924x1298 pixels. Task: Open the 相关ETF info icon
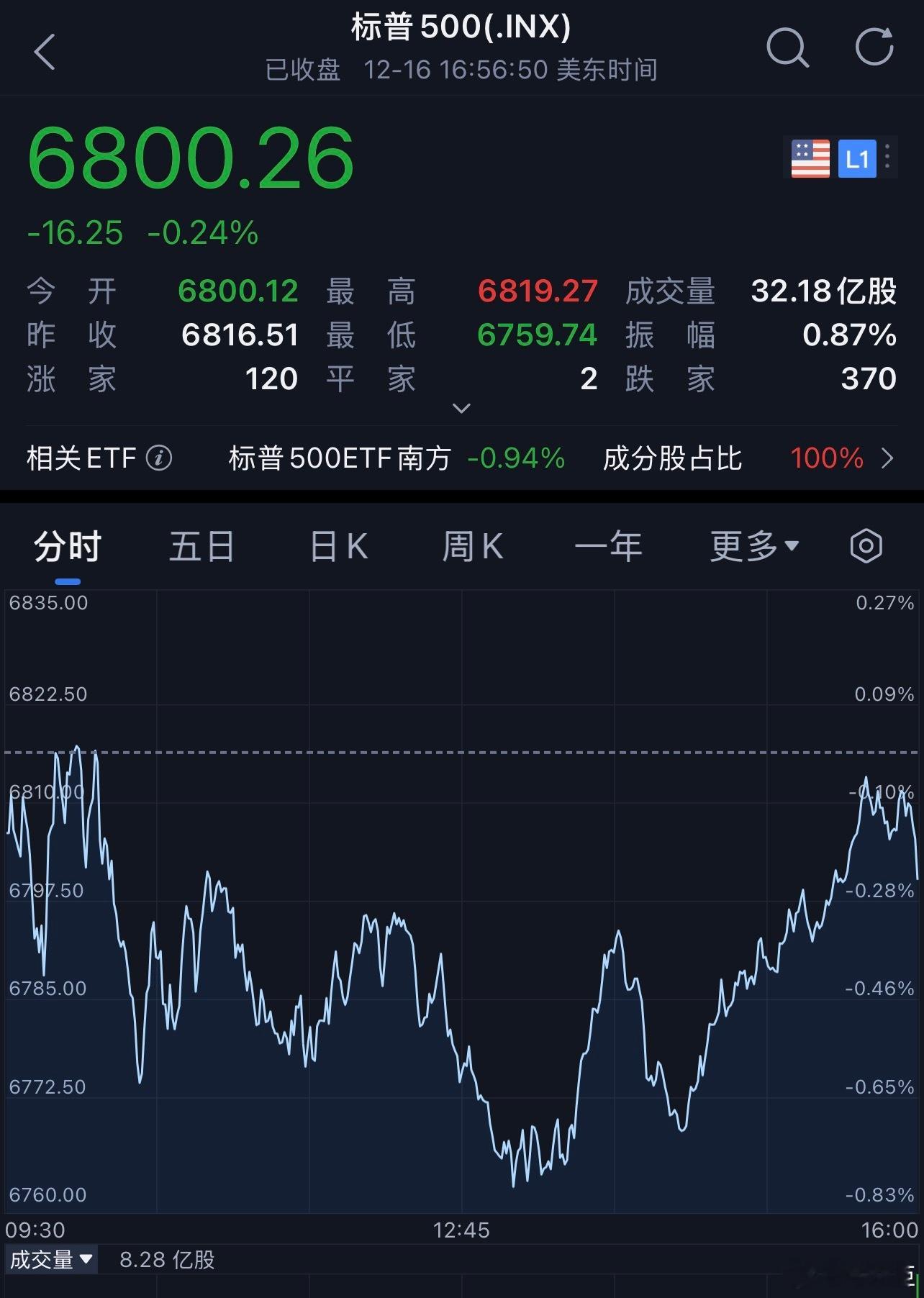[159, 458]
